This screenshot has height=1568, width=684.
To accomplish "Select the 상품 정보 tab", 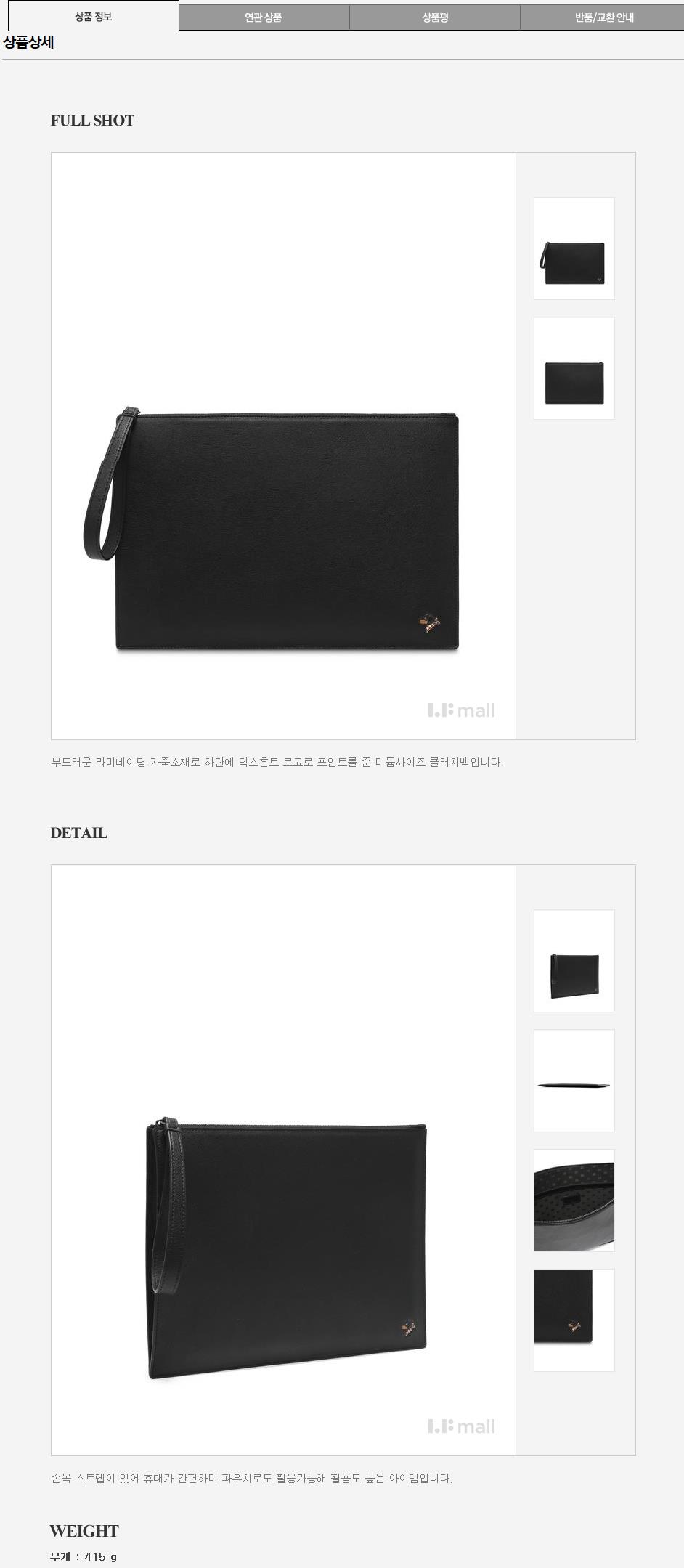I will click(93, 16).
